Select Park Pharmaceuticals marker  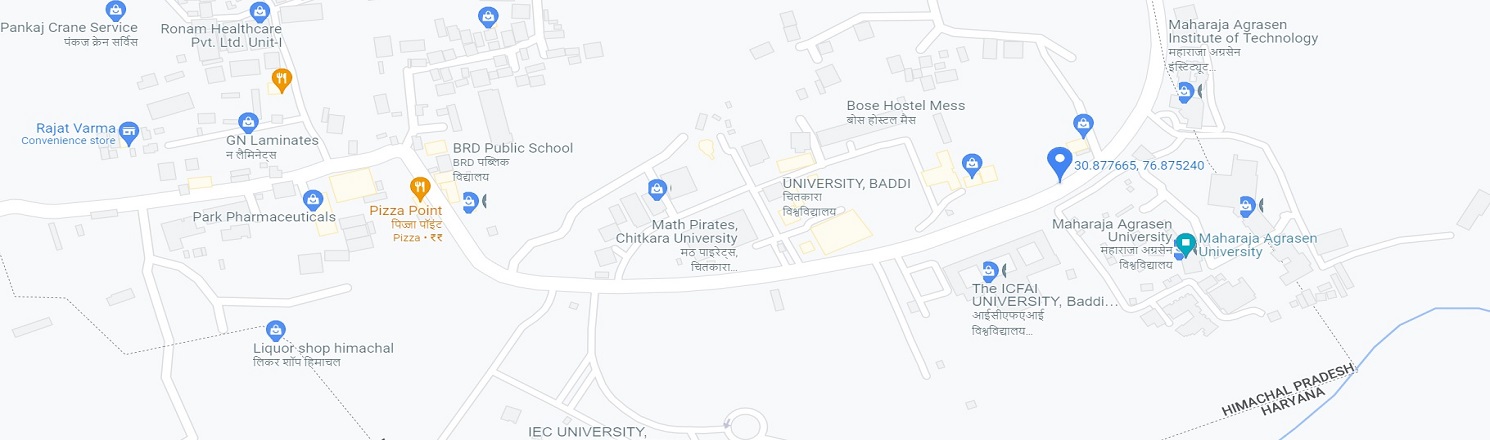click(313, 199)
